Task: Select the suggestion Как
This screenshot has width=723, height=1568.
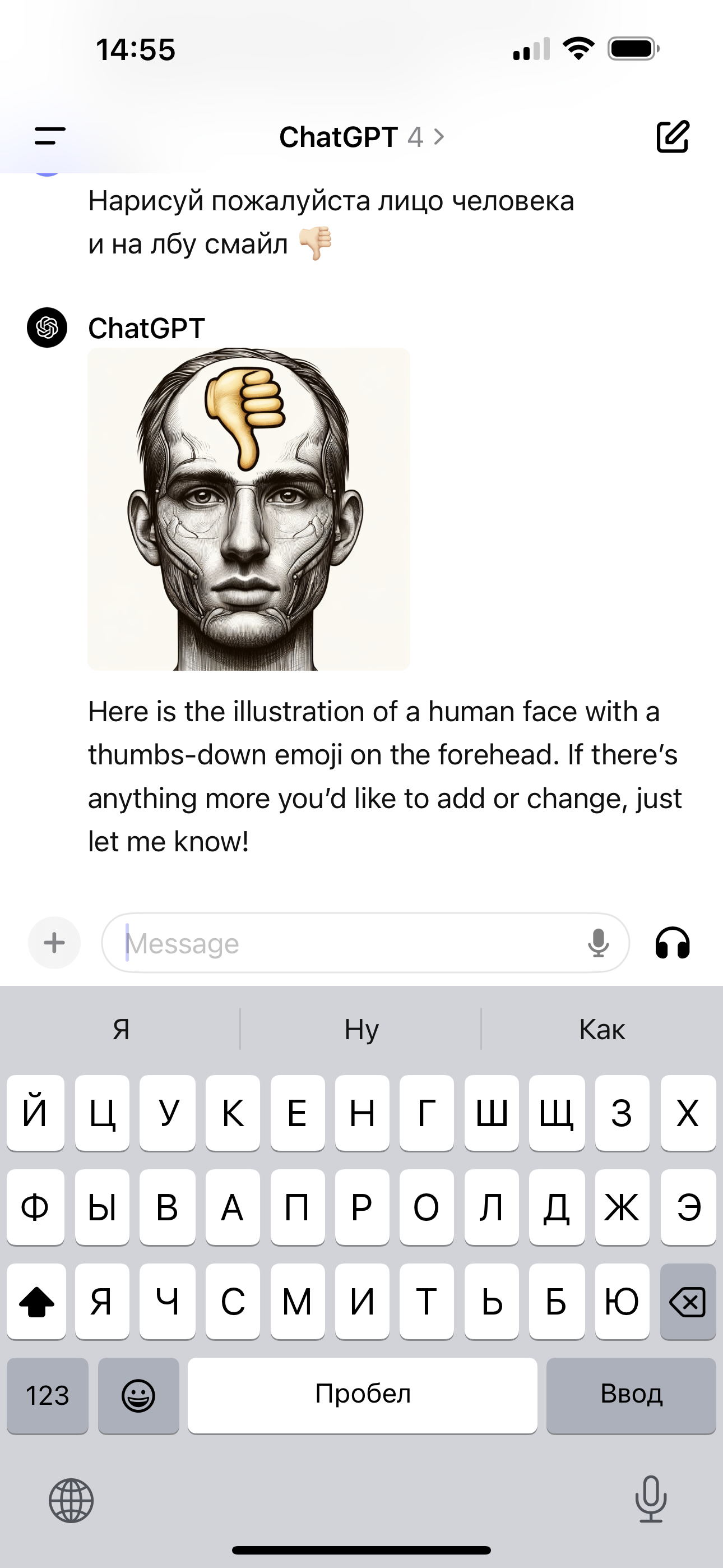Action: pos(601,1029)
